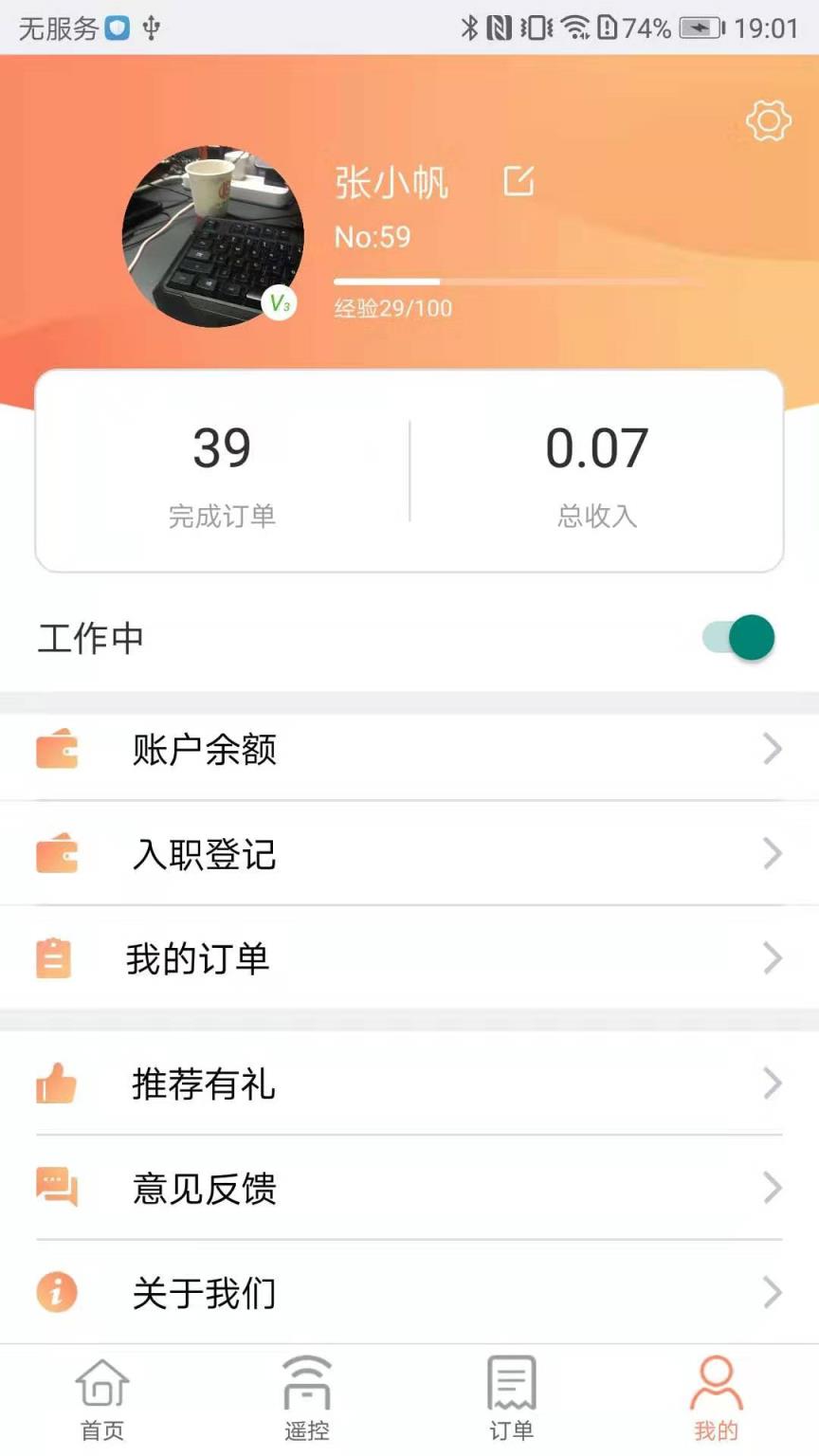Image resolution: width=819 pixels, height=1456 pixels.
Task: Click the 关于我们 info icon
Action: [57, 1293]
